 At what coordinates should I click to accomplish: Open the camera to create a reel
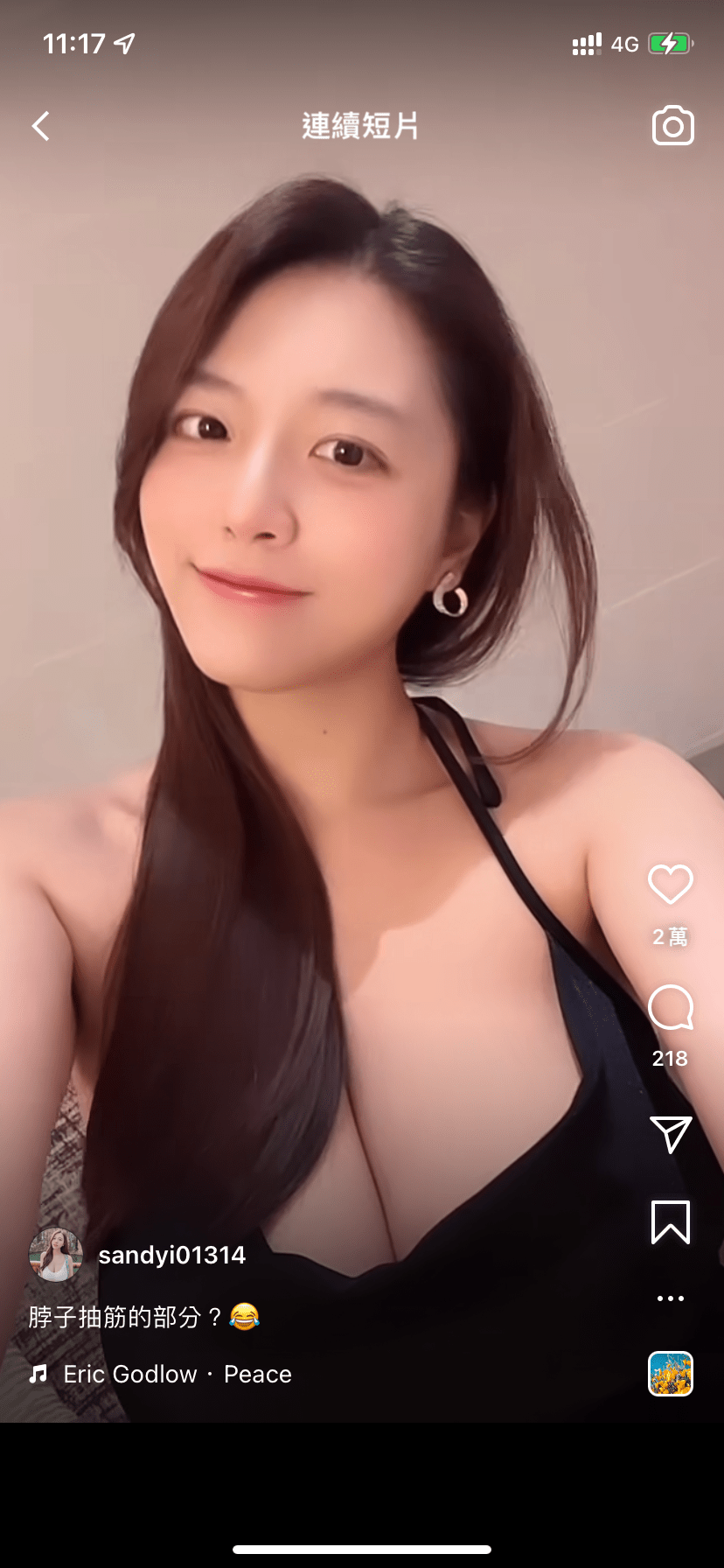[x=672, y=126]
